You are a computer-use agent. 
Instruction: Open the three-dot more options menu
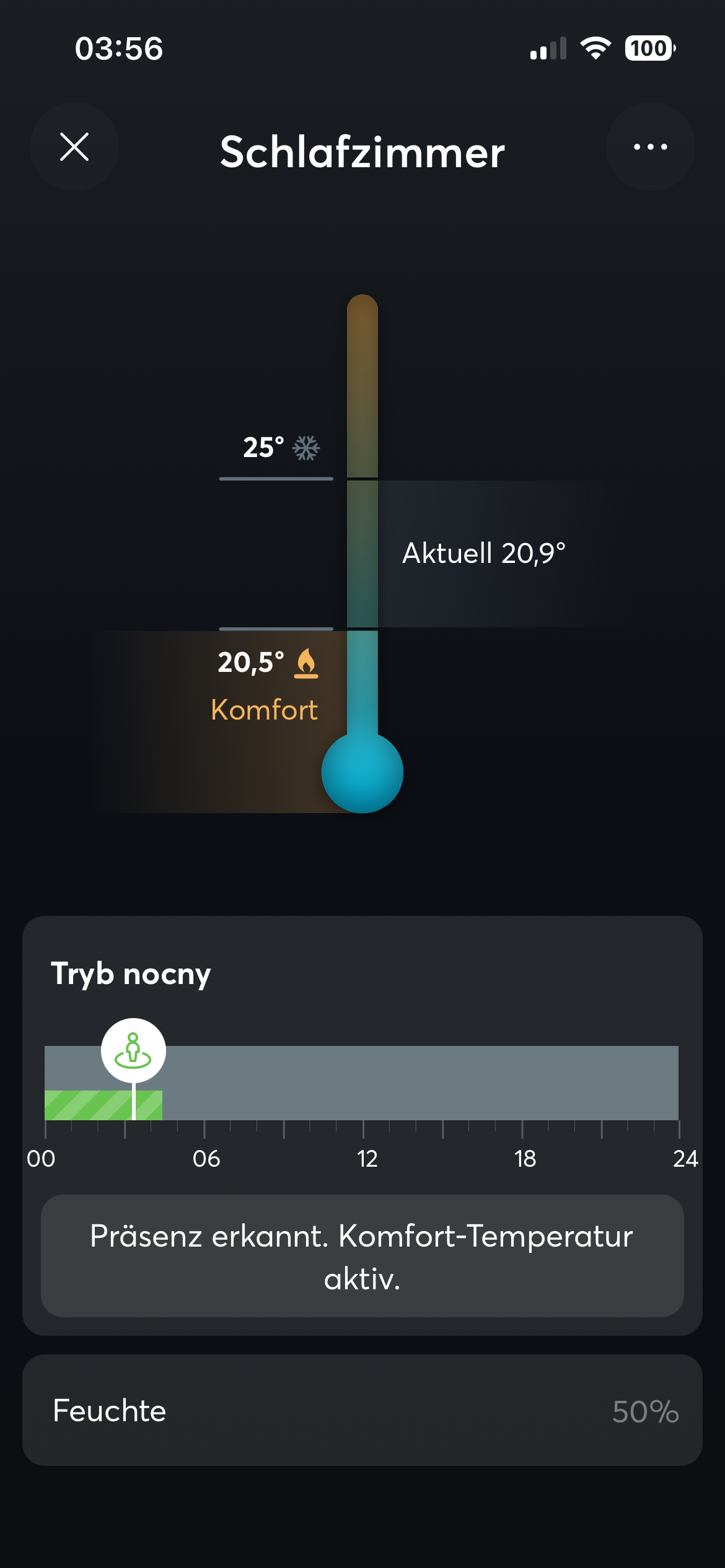650,147
